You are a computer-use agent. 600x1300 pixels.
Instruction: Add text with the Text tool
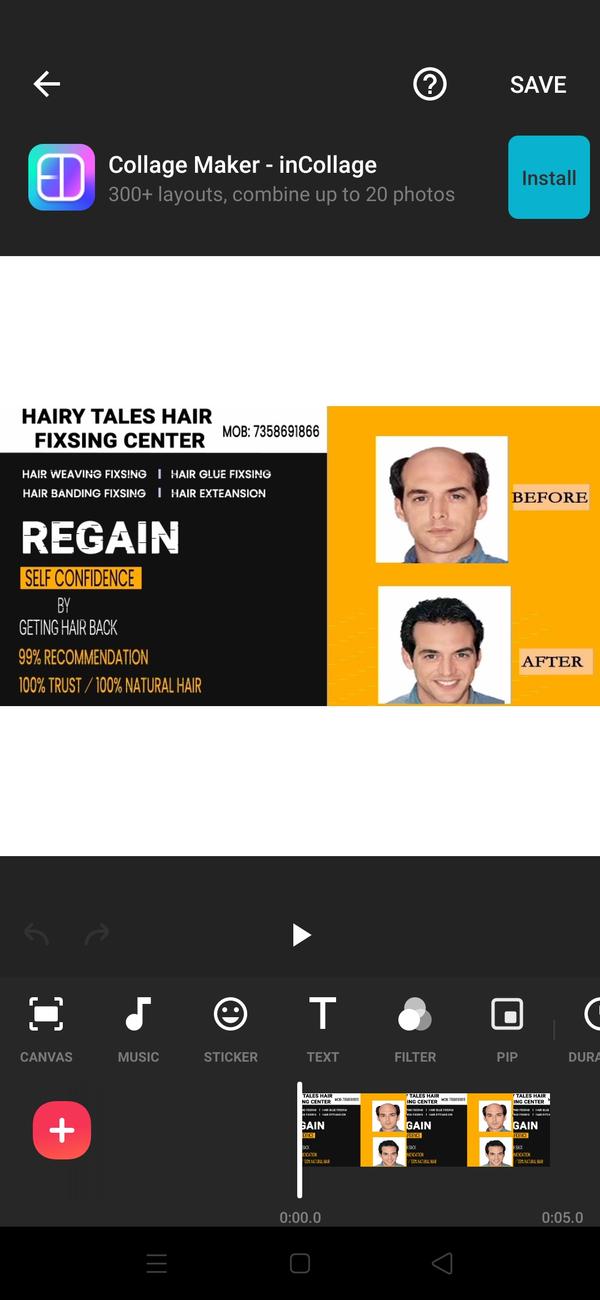point(322,1028)
